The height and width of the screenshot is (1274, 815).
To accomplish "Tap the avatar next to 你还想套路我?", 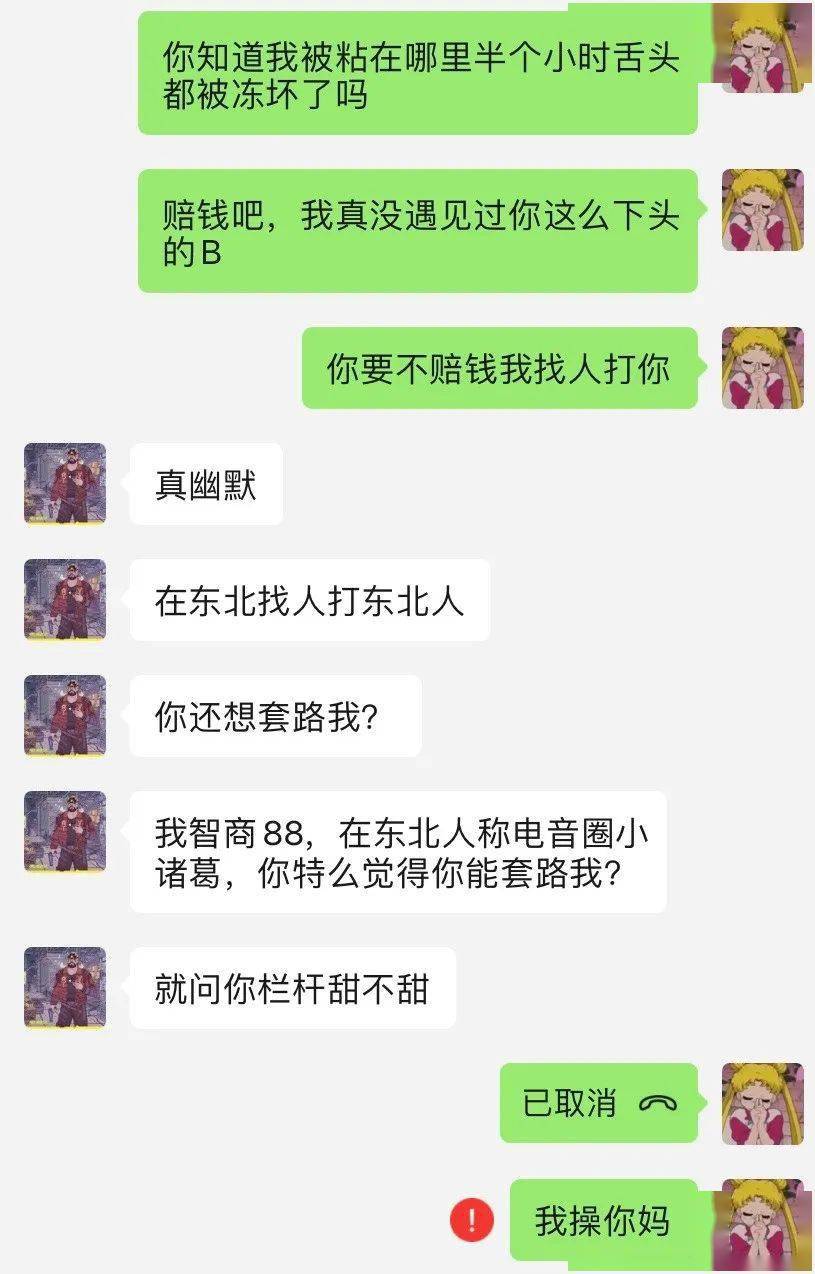I will coord(65,716).
